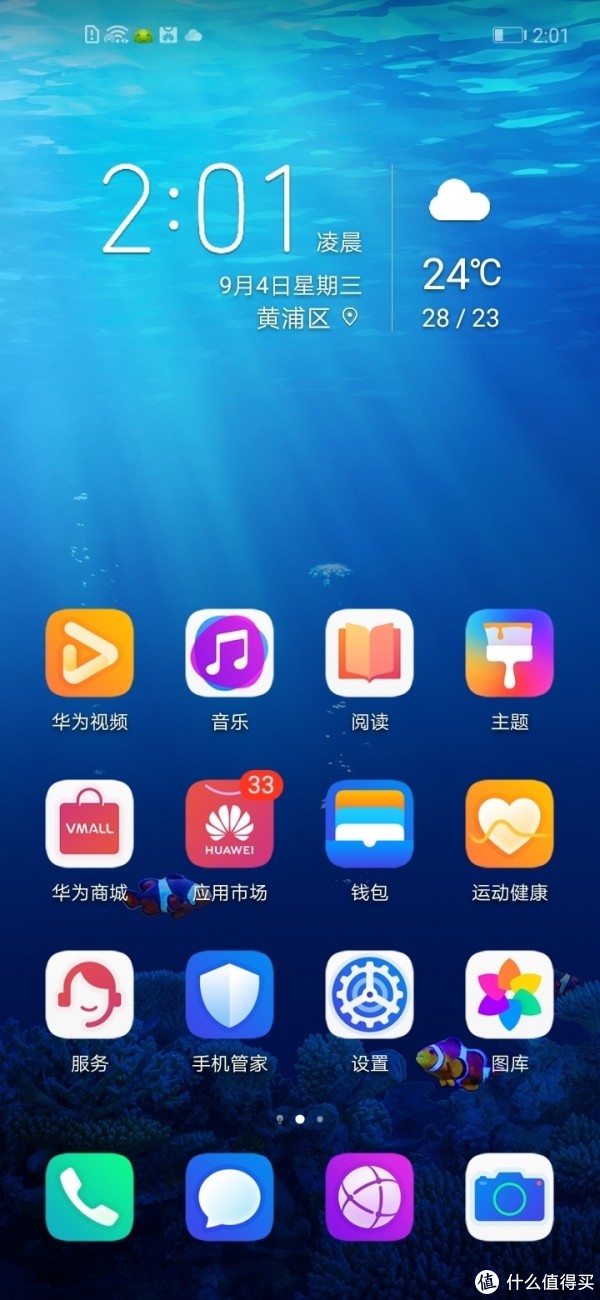The image size is (600, 1300).
Task: Open the 钱包 wallet app
Action: 369,824
